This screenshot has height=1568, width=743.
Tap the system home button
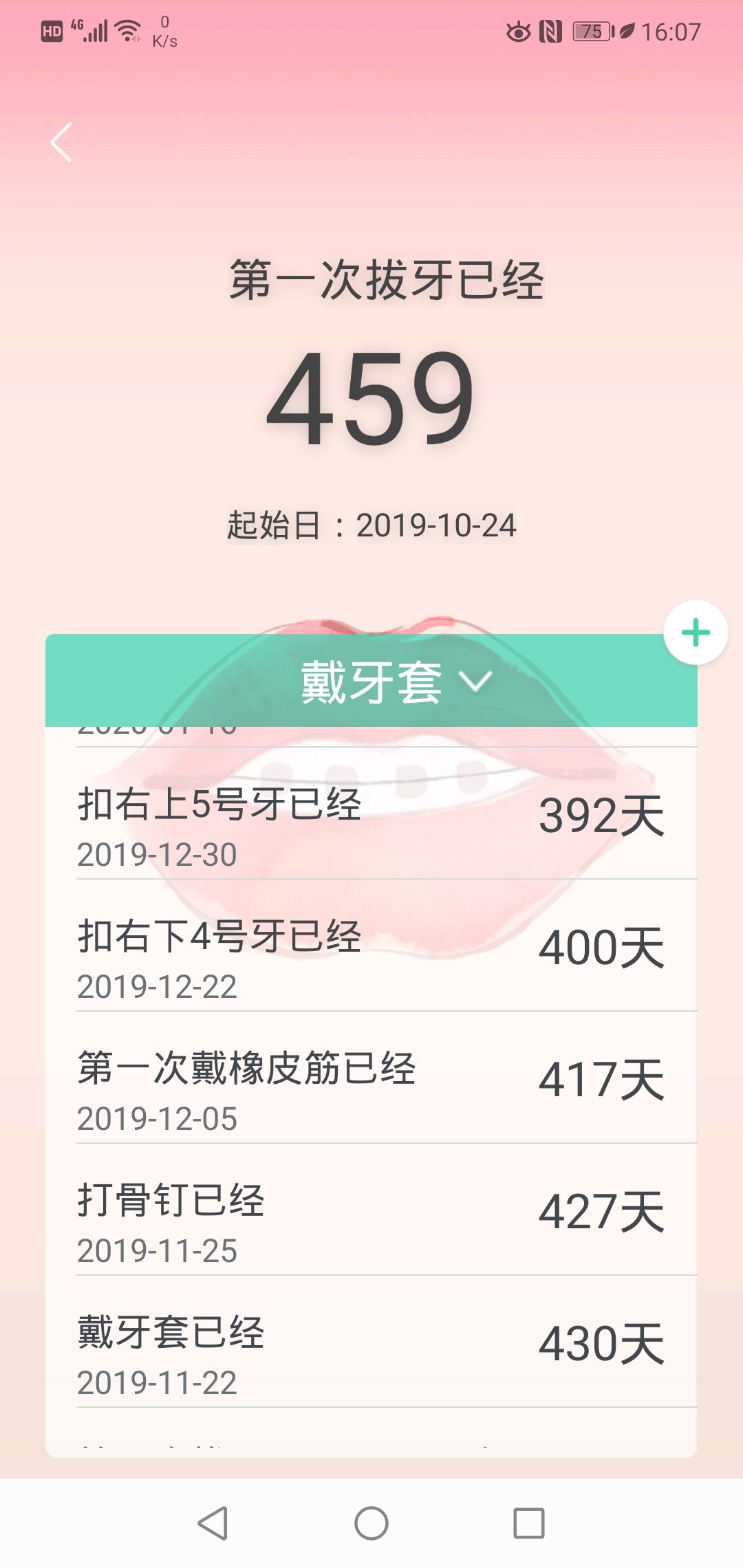(371, 1523)
